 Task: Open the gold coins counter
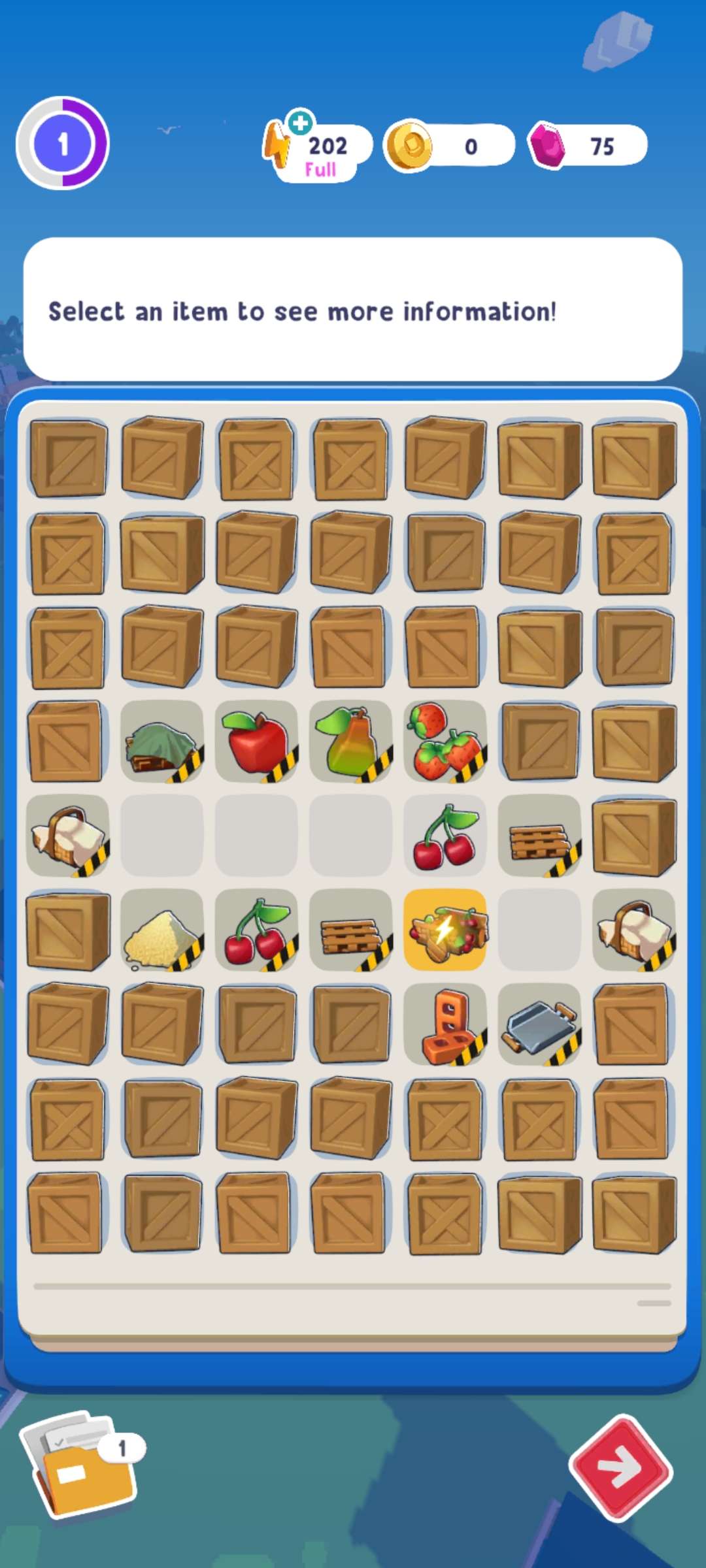(450, 146)
